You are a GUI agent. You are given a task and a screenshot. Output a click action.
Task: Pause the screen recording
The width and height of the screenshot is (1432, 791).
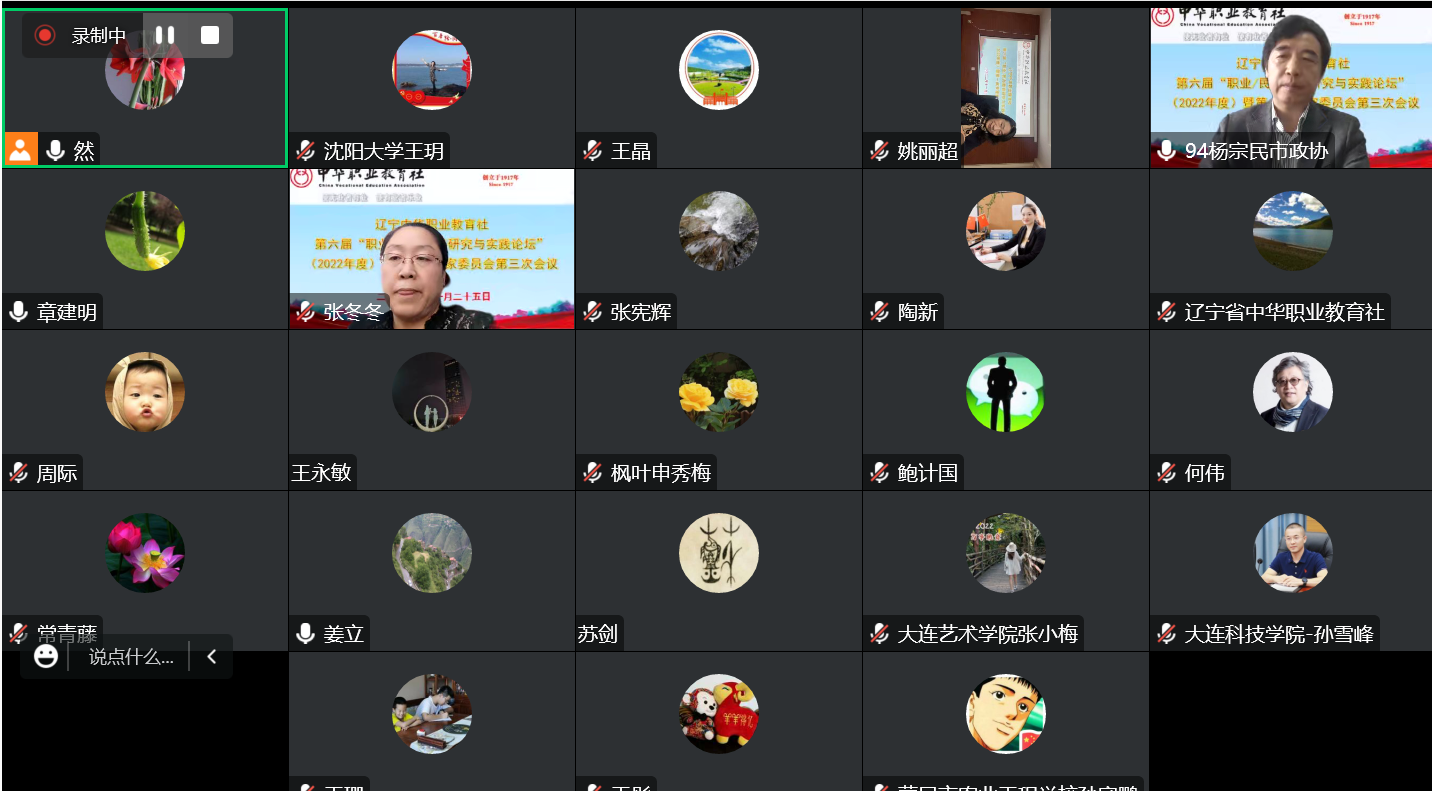(x=165, y=35)
